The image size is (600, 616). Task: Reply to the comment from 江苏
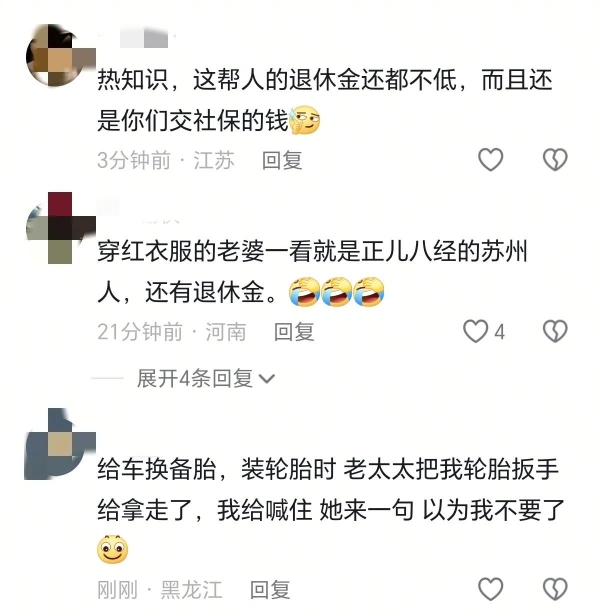point(282,161)
